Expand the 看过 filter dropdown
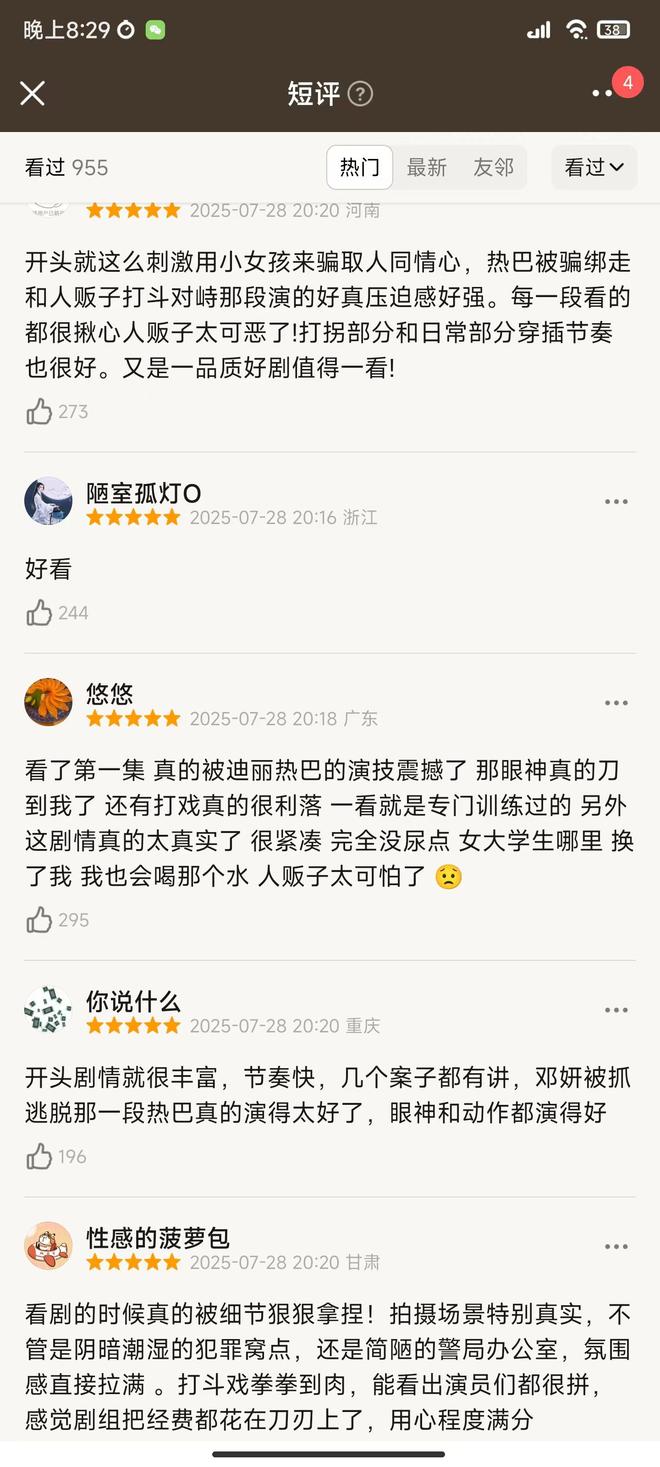The image size is (660, 1467). (594, 167)
